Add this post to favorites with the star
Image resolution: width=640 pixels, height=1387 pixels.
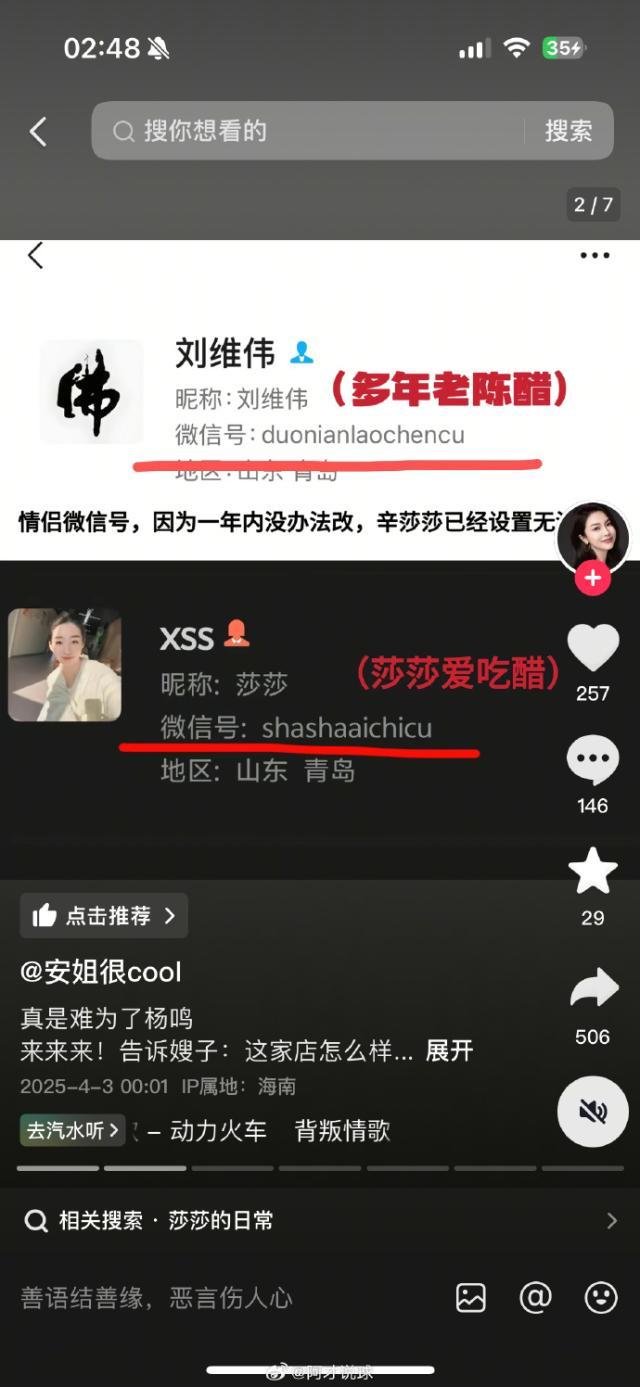[x=593, y=872]
